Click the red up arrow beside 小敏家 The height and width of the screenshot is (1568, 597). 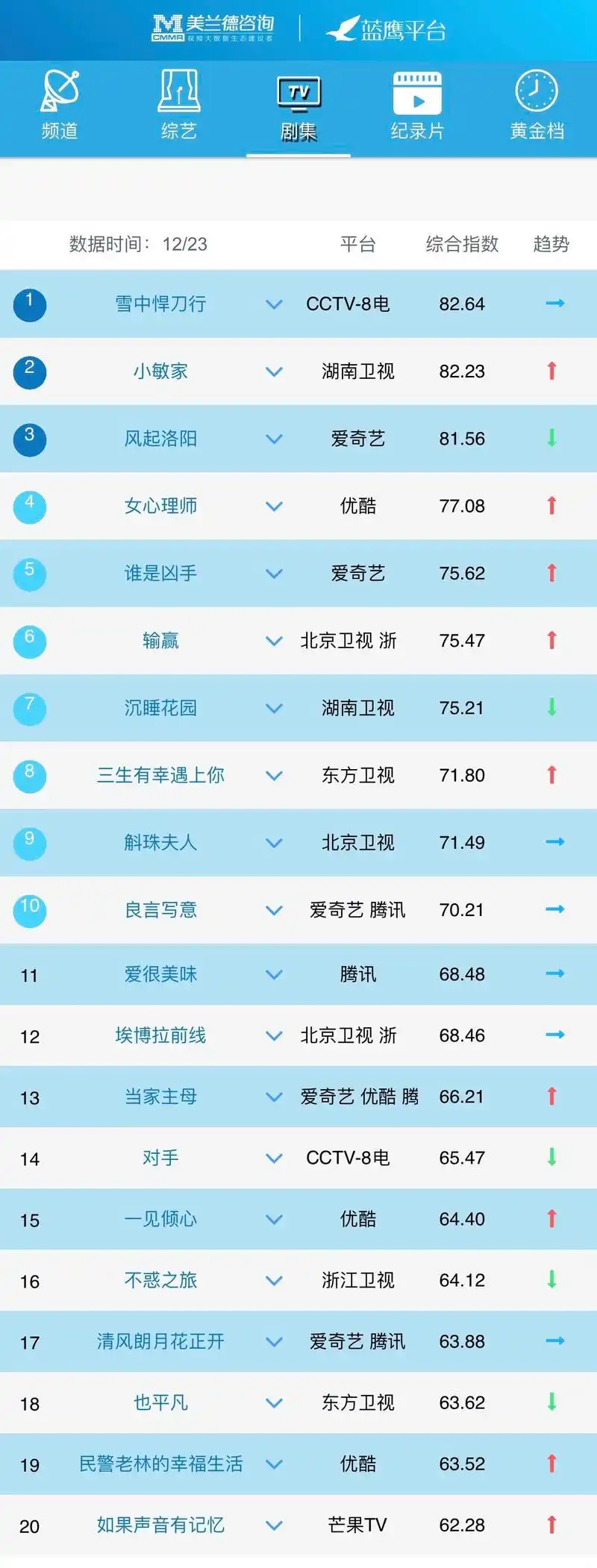[x=552, y=371]
